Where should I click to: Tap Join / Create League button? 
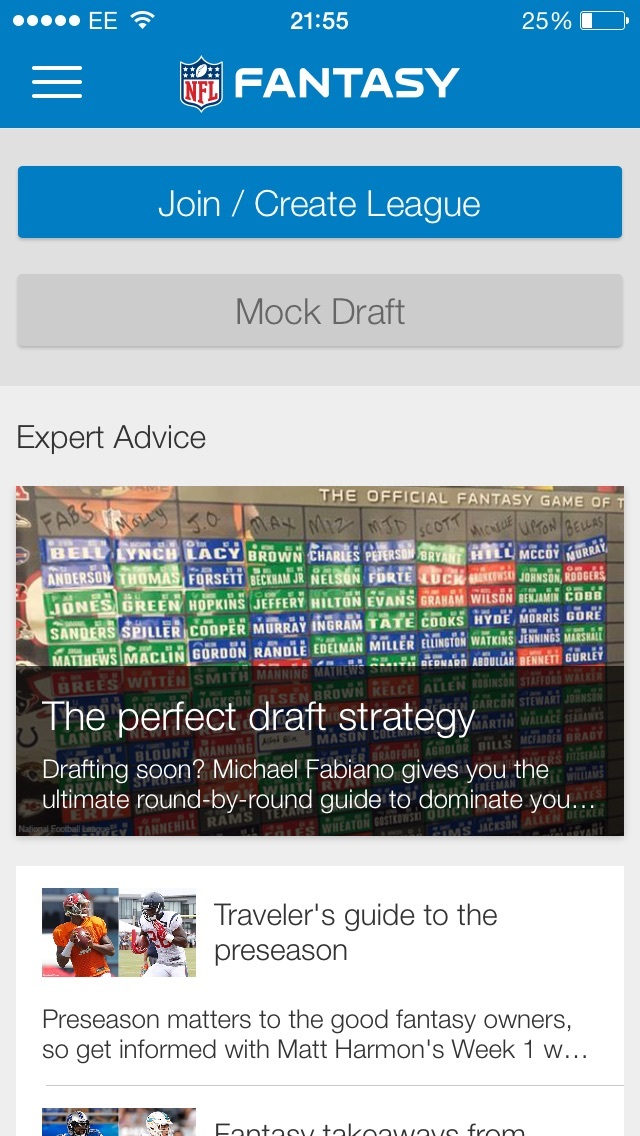320,202
